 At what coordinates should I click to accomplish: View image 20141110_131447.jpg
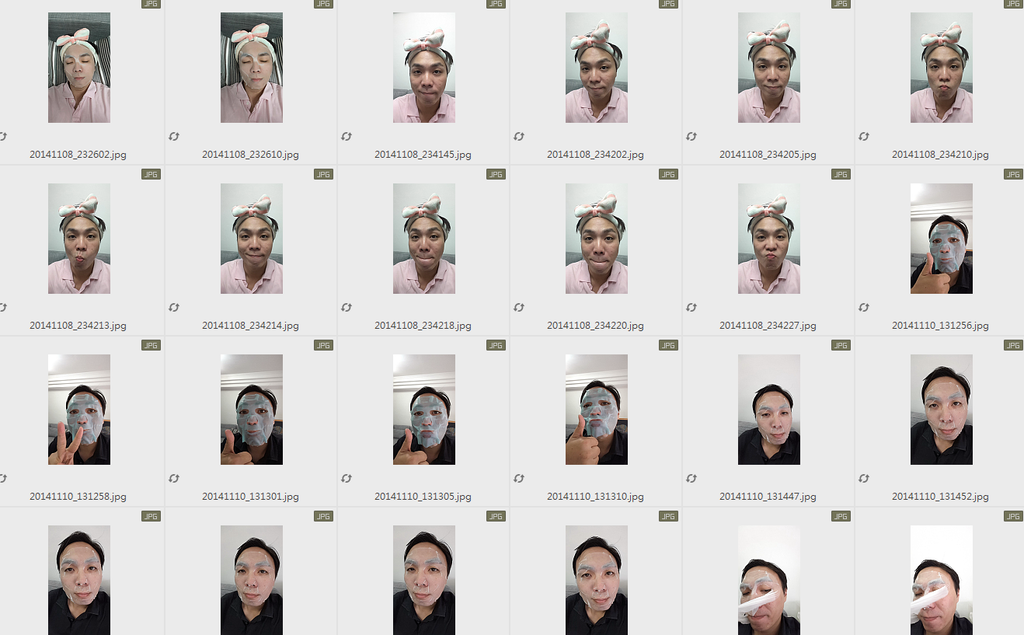[769, 409]
